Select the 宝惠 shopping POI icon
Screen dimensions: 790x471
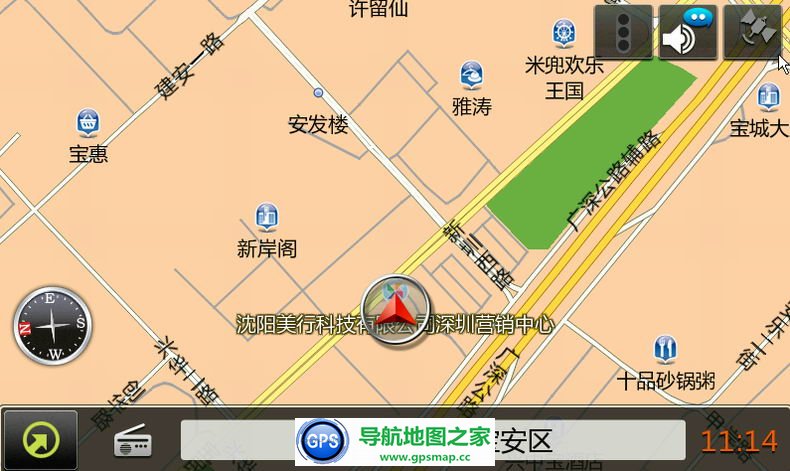click(x=88, y=124)
